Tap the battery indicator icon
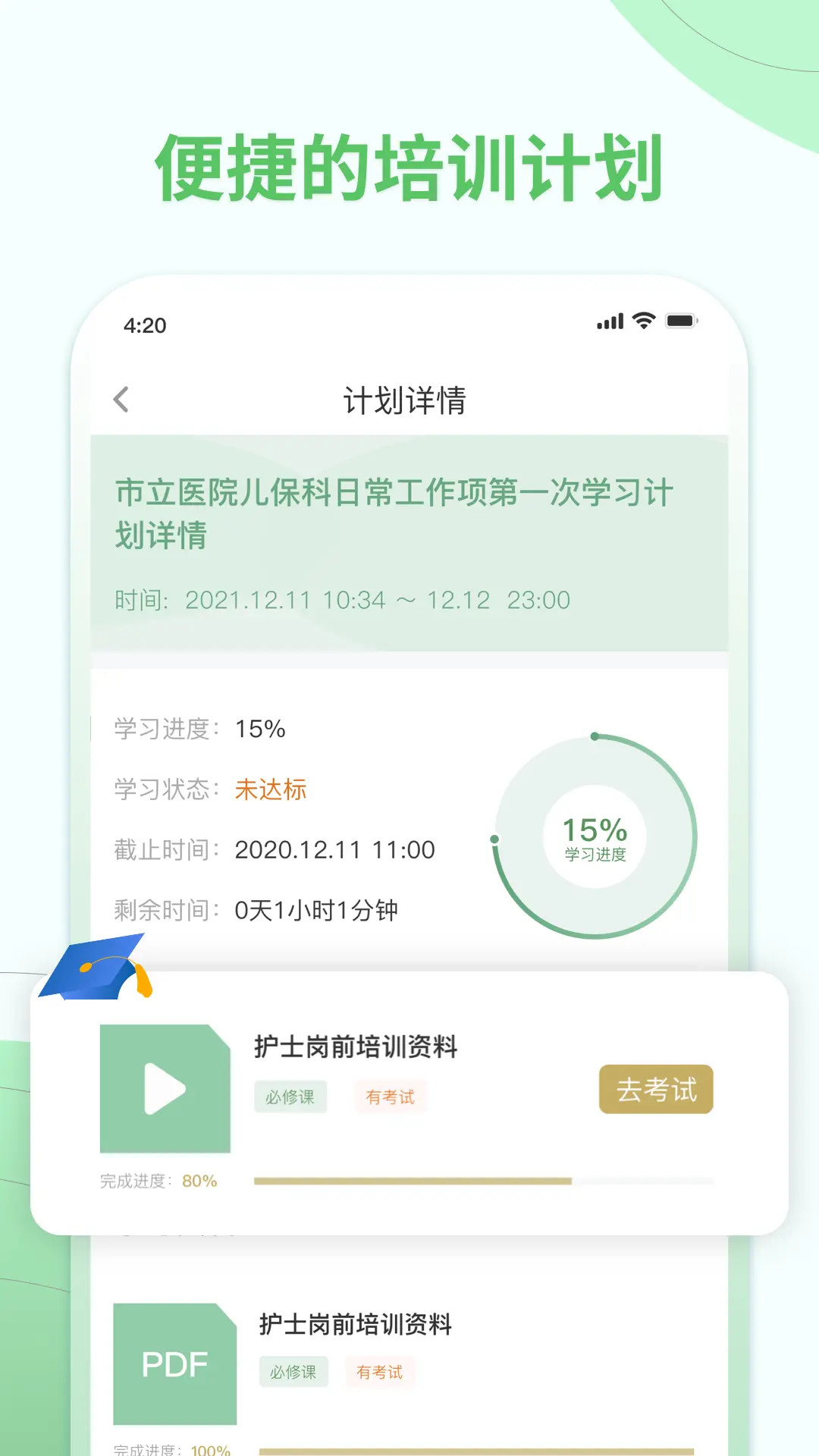The width and height of the screenshot is (819, 1456). coord(681,322)
